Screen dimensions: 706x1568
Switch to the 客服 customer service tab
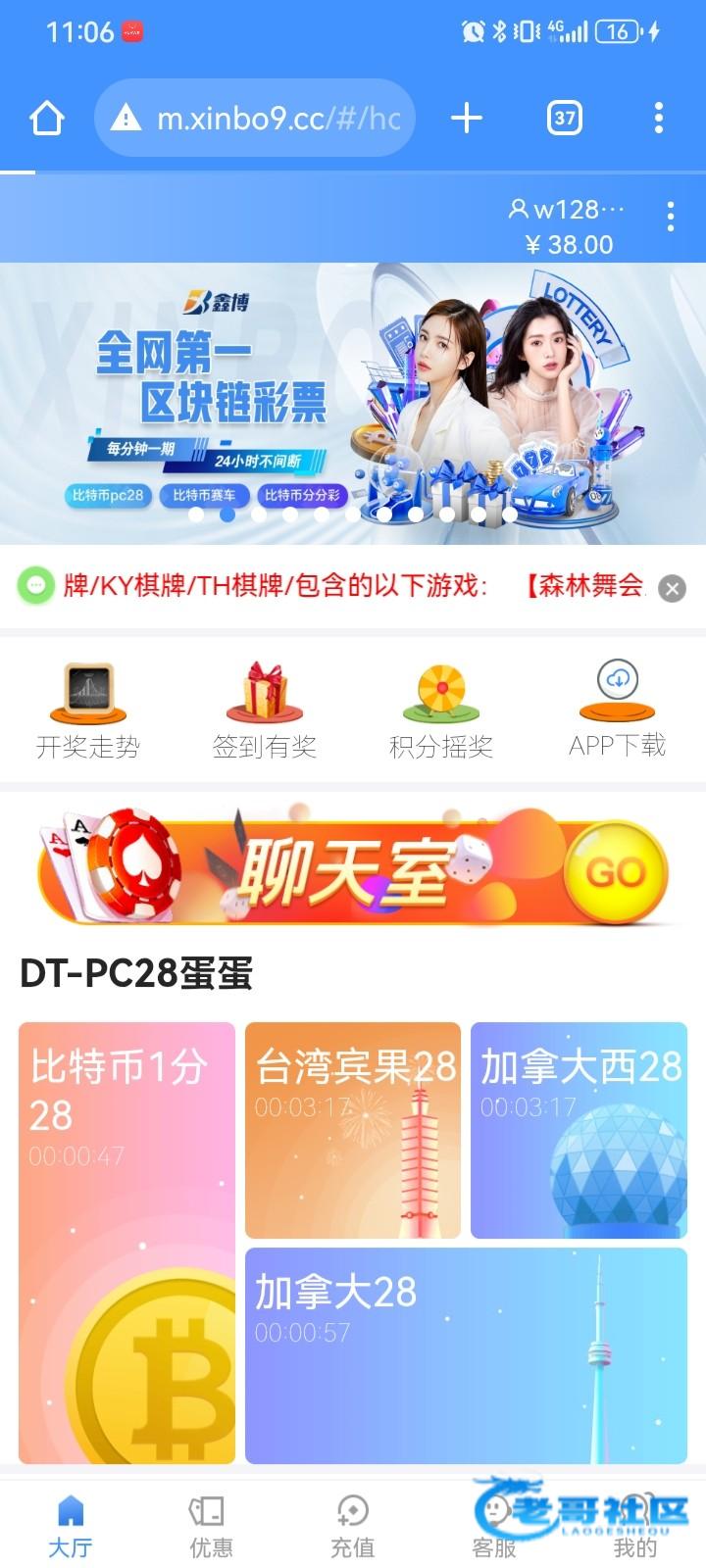click(493, 1525)
